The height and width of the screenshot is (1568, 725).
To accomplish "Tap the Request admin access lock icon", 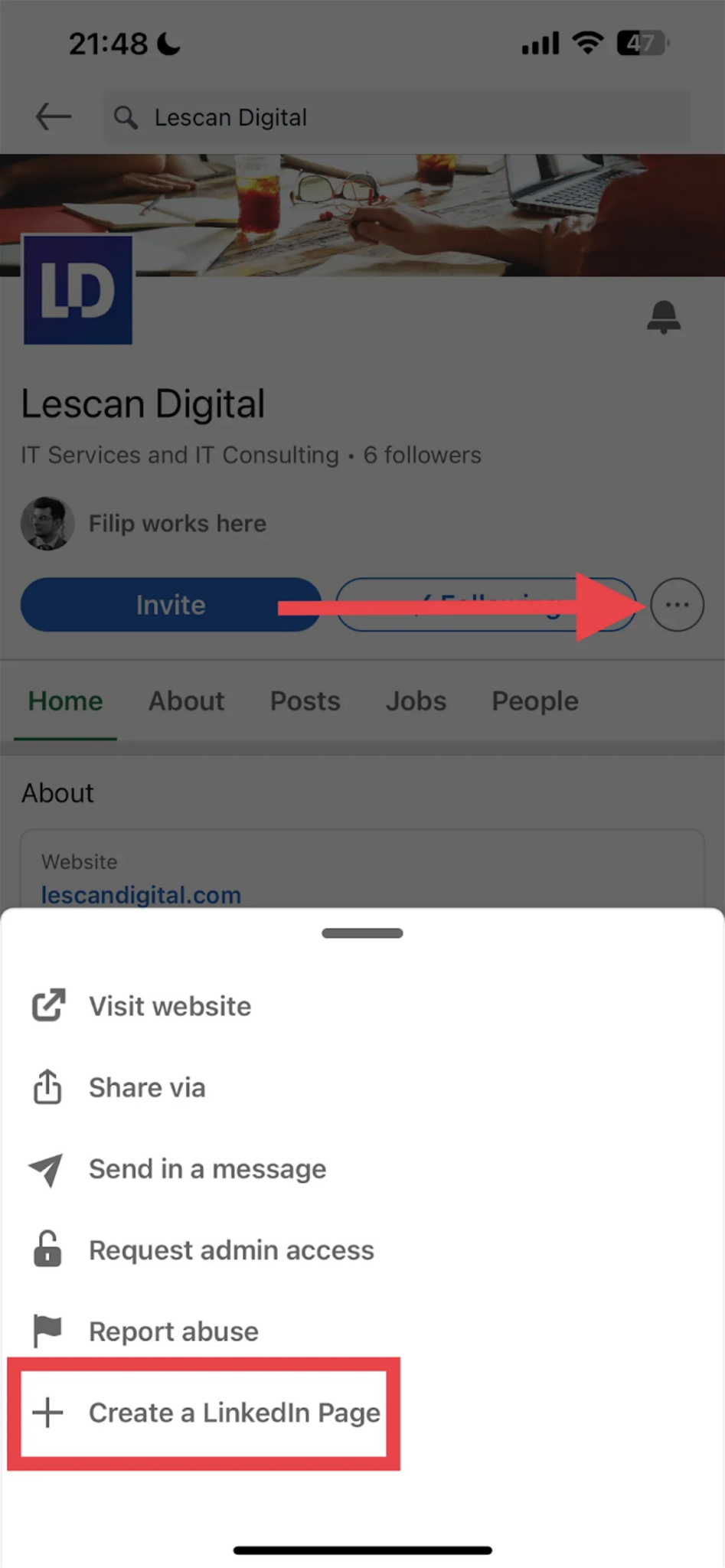I will [x=47, y=1249].
